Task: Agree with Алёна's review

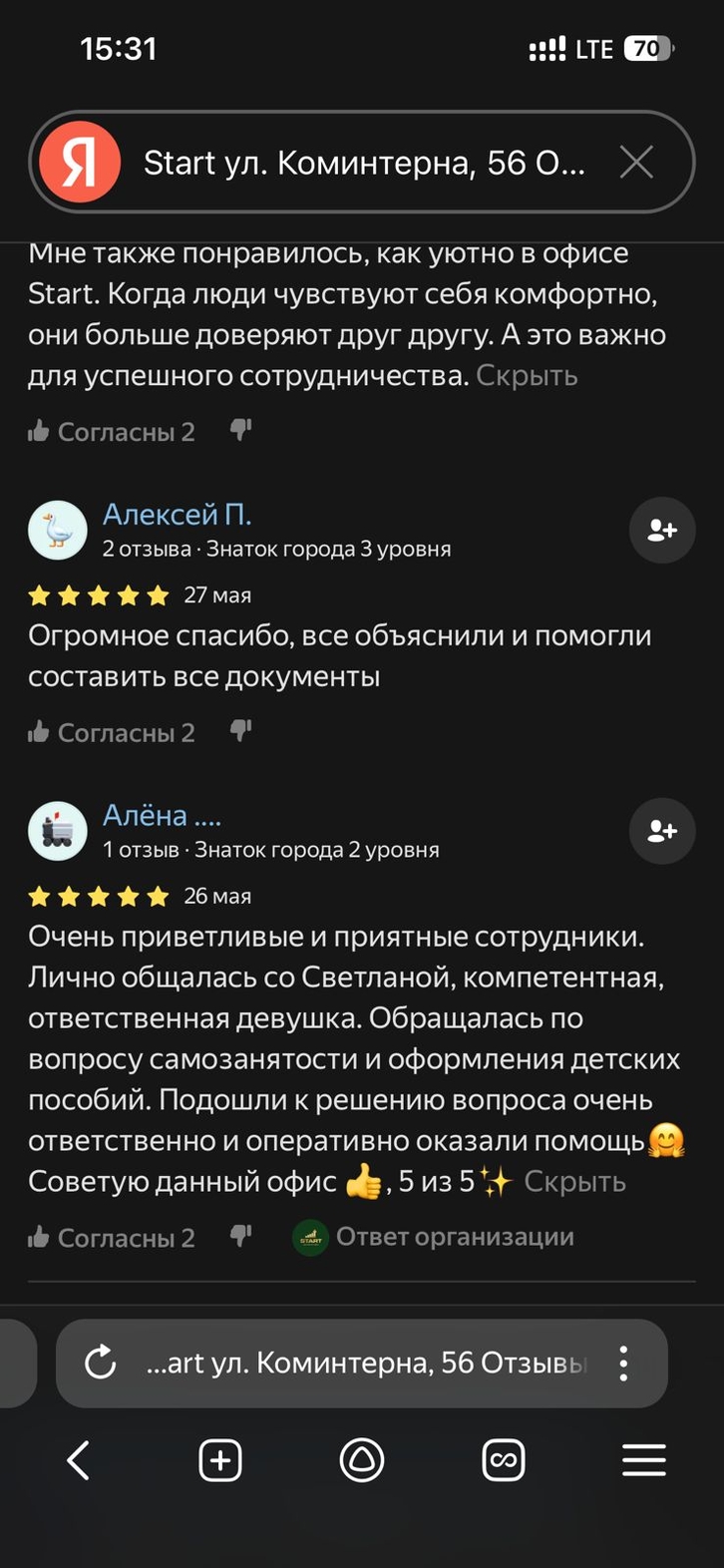Action: [x=112, y=1238]
